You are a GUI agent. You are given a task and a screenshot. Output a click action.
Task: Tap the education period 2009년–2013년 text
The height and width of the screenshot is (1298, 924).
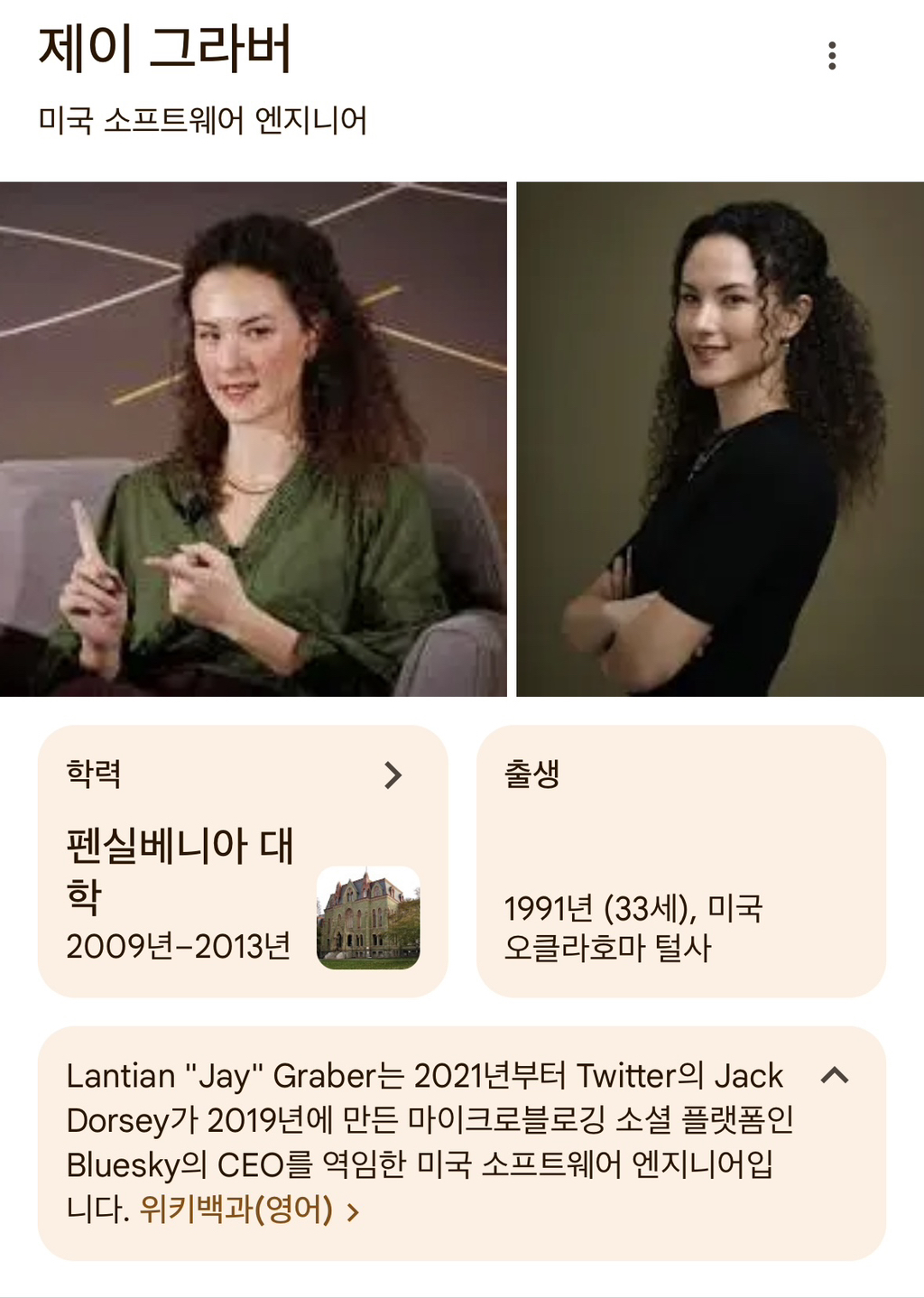point(180,945)
